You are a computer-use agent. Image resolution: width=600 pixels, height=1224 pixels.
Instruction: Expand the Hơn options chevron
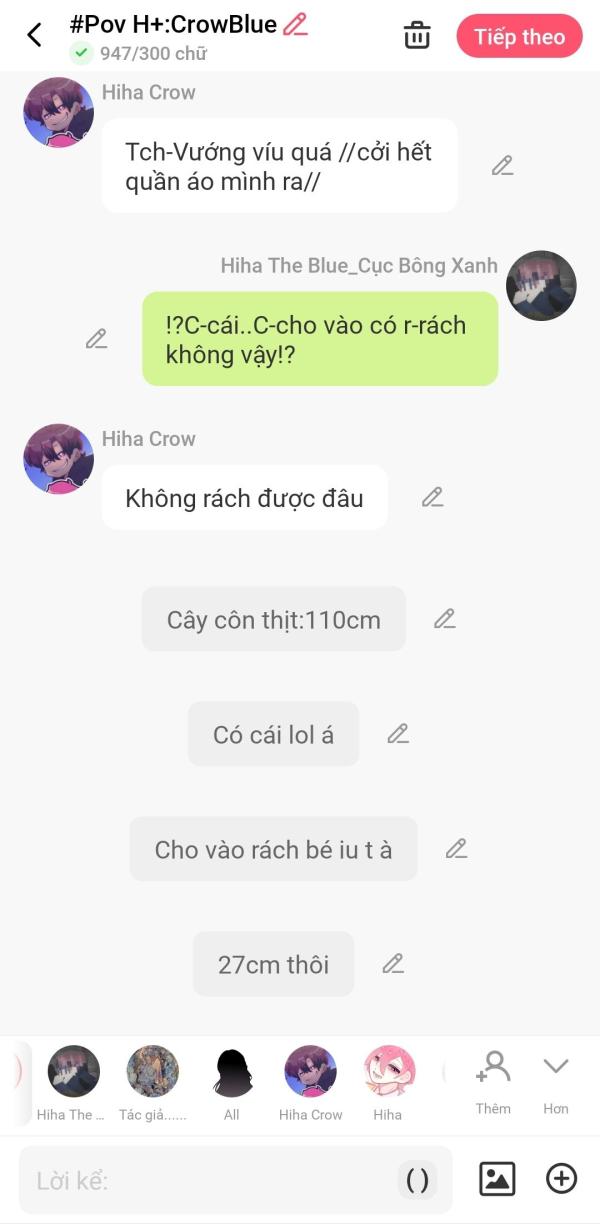pos(556,1078)
